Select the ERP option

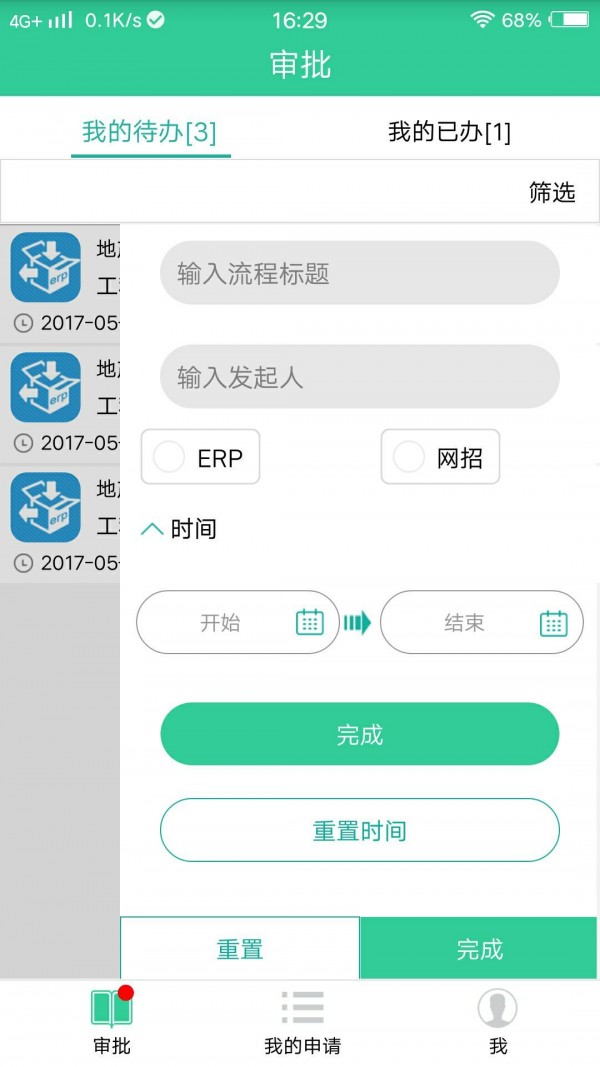pyautogui.click(x=201, y=457)
